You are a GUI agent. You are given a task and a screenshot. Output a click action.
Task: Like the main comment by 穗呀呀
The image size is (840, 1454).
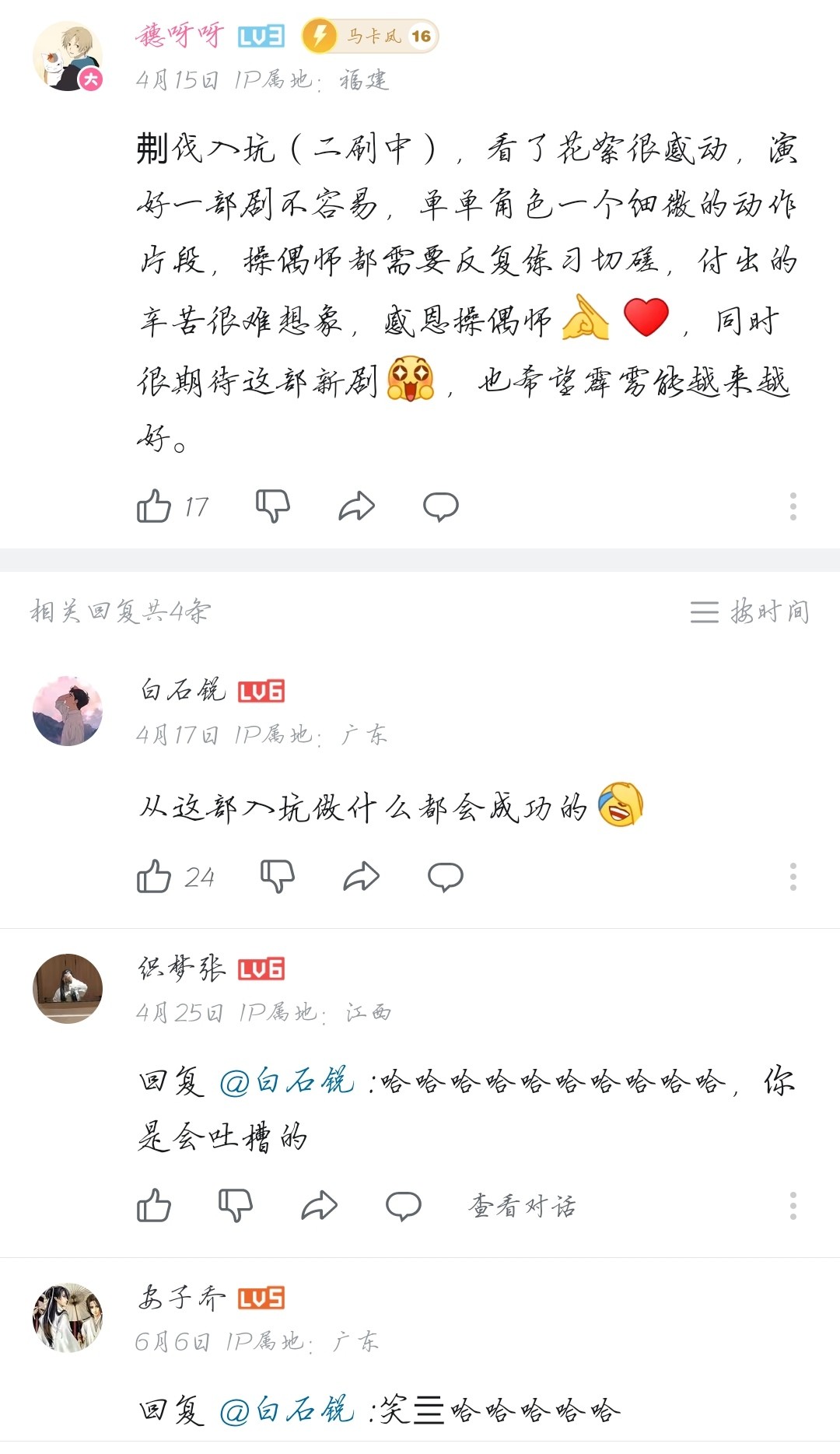154,506
